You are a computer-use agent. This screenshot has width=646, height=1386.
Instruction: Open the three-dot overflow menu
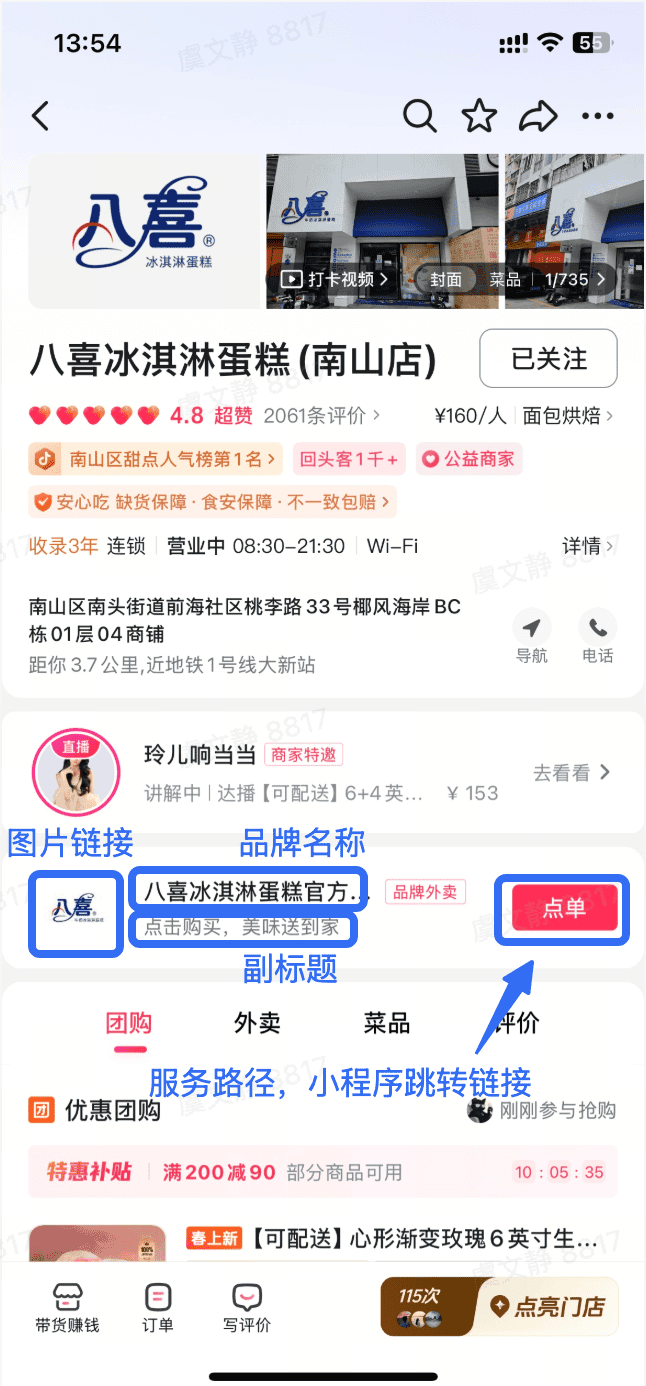point(597,116)
